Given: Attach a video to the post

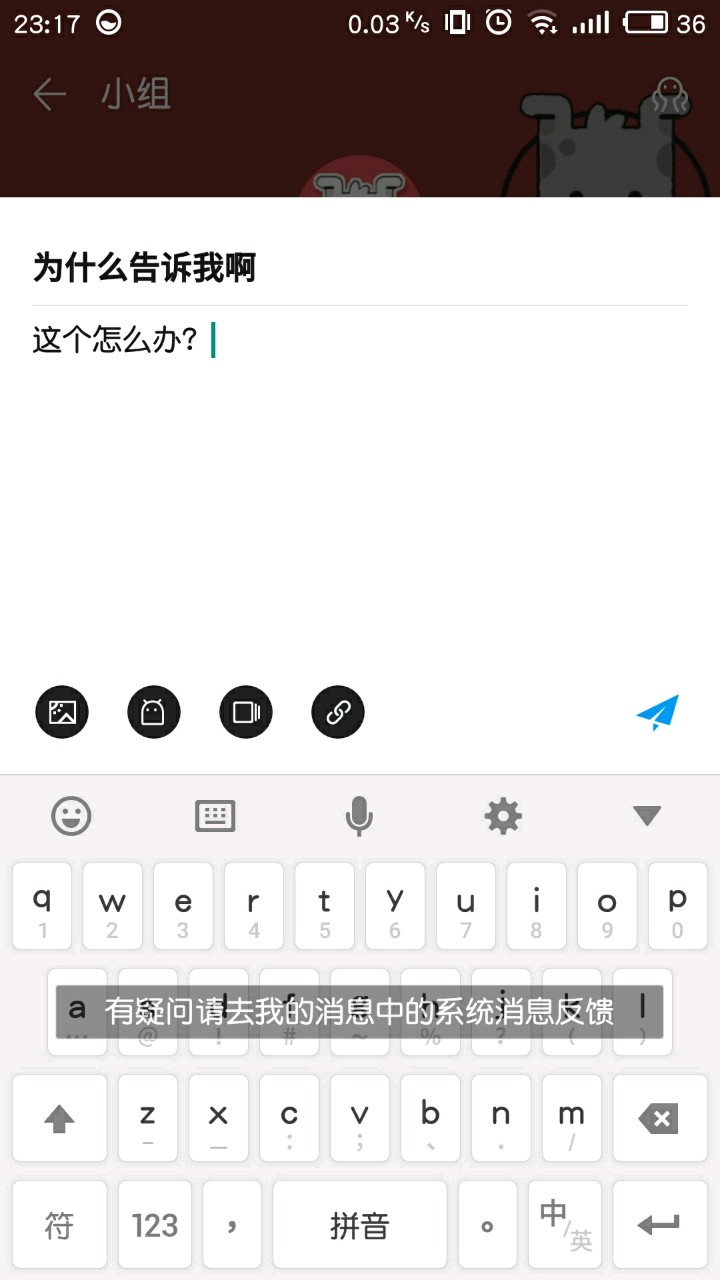Looking at the screenshot, I should point(246,712).
